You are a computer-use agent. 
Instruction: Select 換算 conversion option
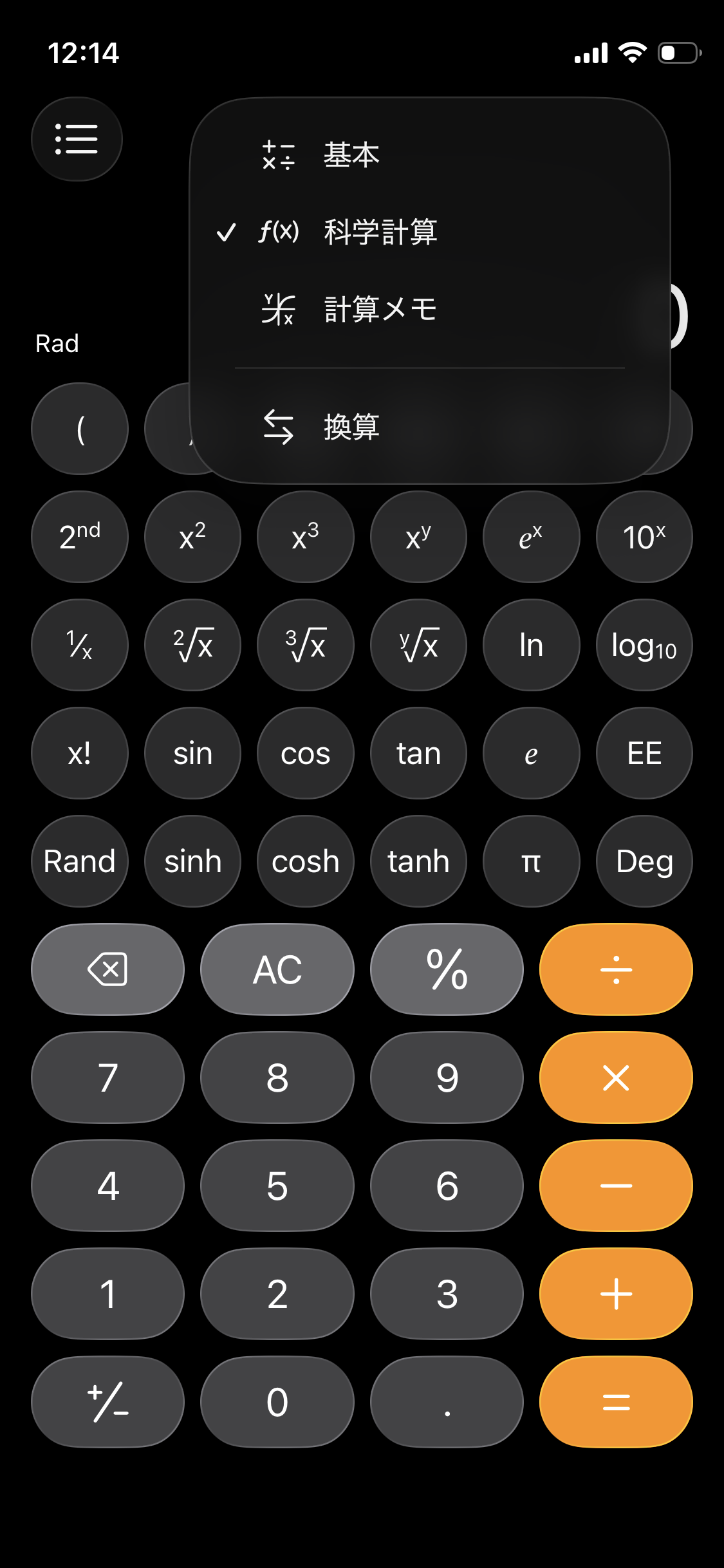click(x=429, y=427)
